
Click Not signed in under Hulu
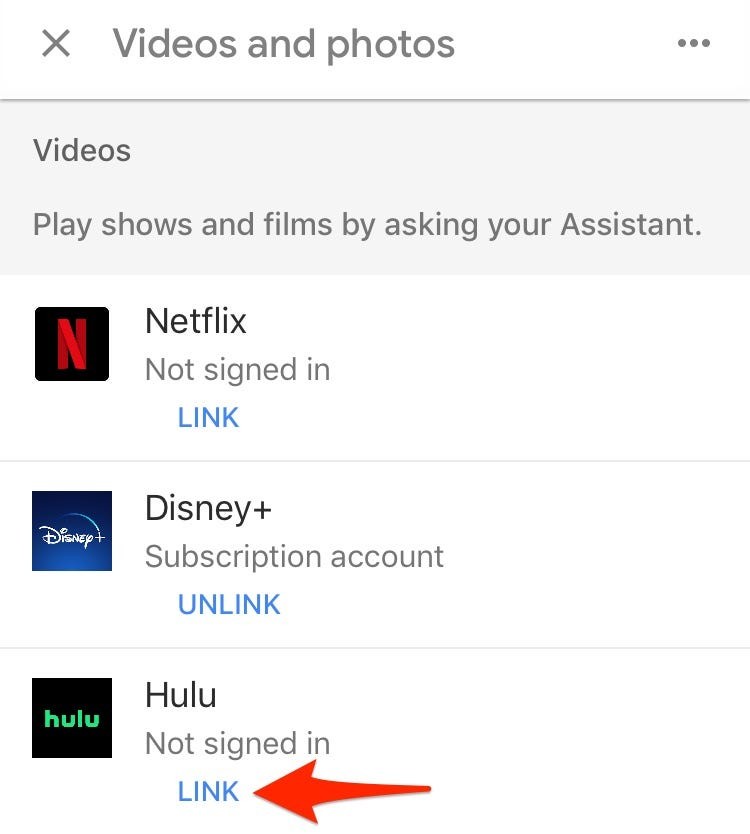pos(237,743)
